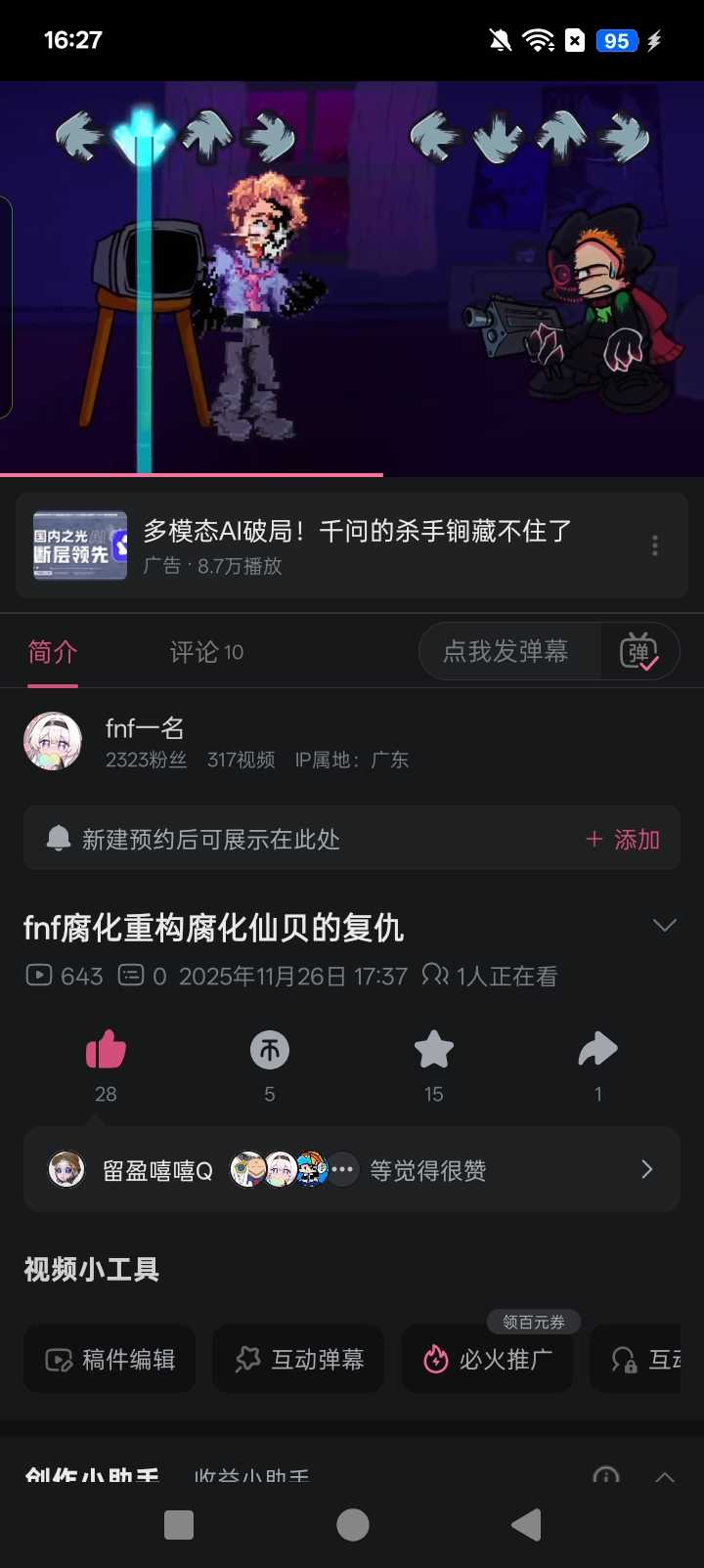Viewport: 704px width, 1568px height.
Task: Tap 点我发弹幕 to write a danmaku
Action: tap(506, 652)
